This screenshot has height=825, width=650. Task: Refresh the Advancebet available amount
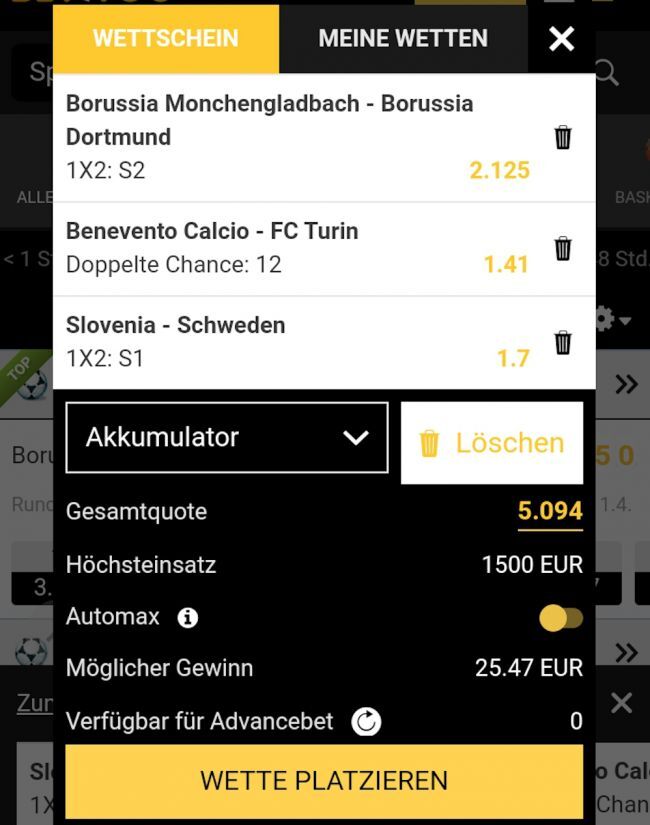click(366, 721)
